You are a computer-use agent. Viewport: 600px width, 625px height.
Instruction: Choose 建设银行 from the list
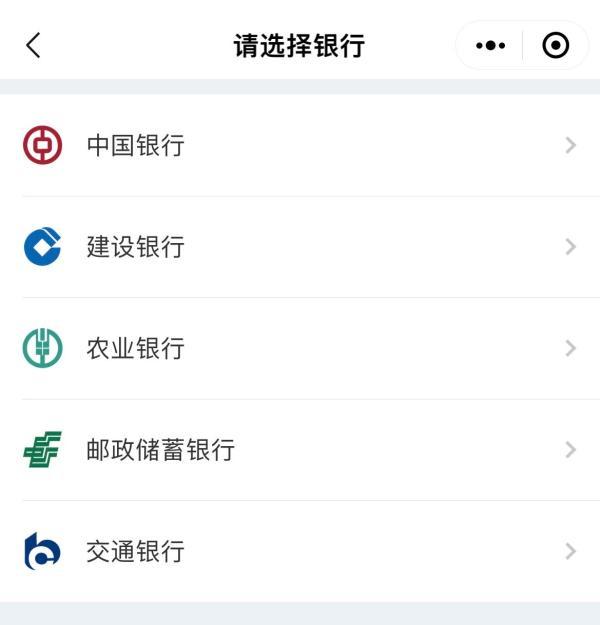click(x=300, y=247)
